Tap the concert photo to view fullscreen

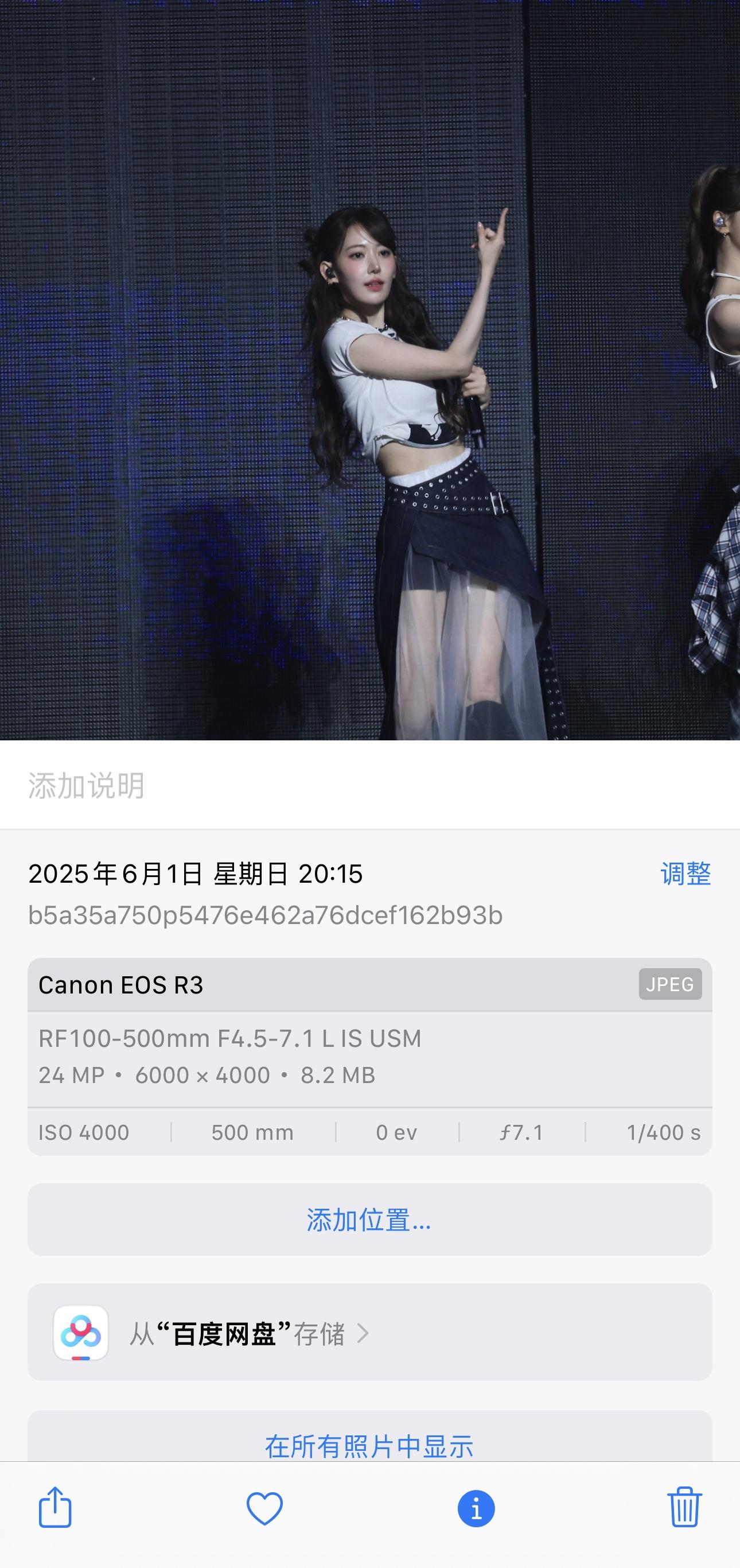370,370
